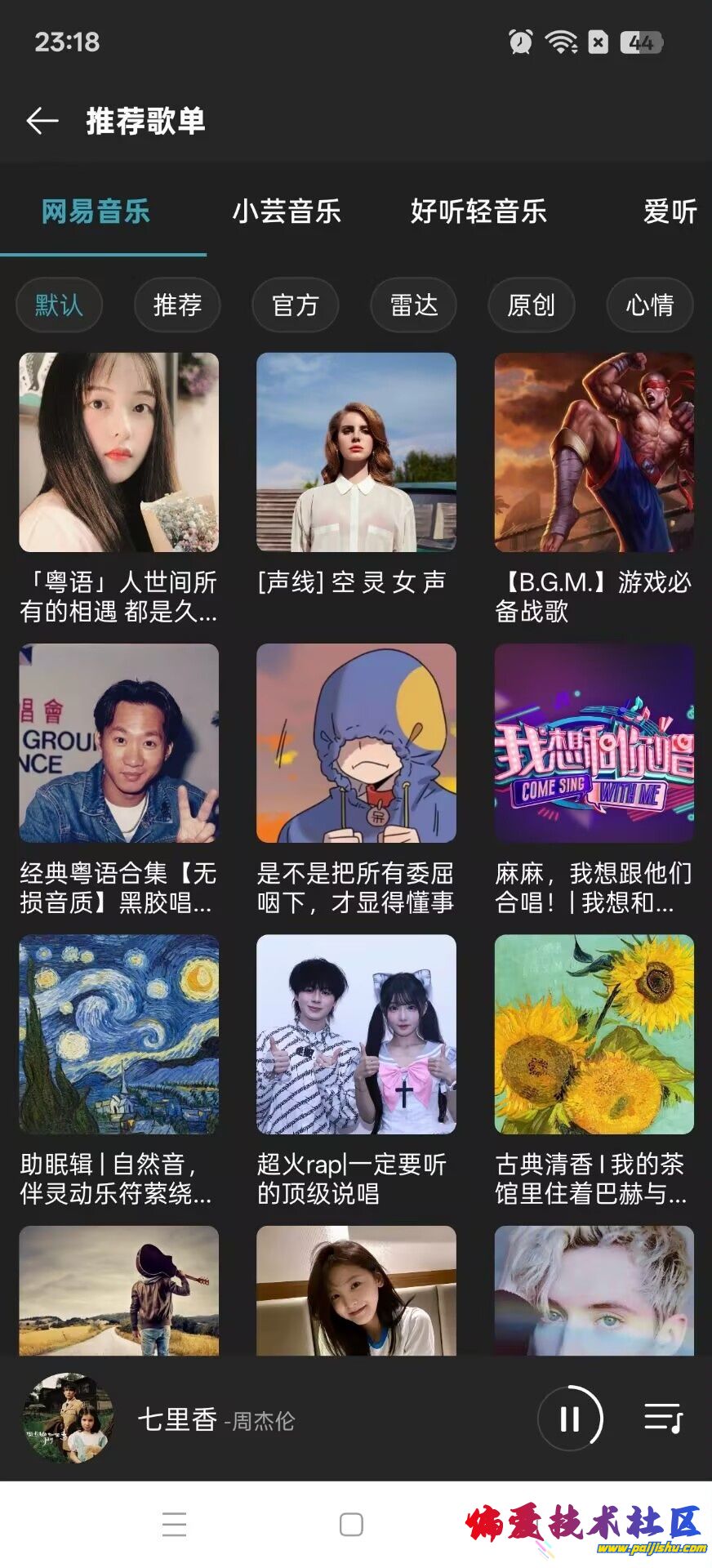Filter playlists by 推荐 chip

177,305
